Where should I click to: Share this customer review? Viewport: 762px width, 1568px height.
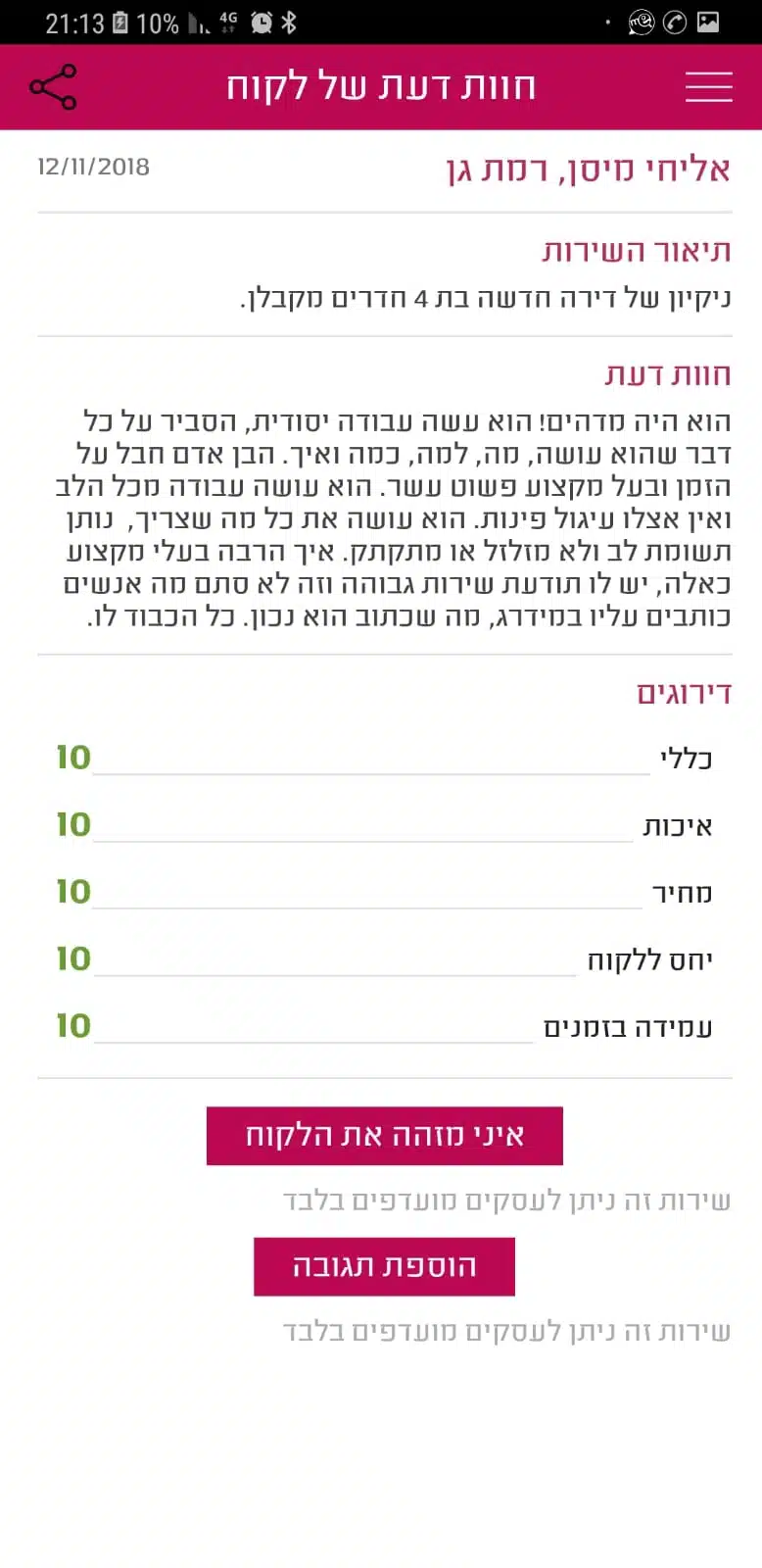click(x=53, y=87)
